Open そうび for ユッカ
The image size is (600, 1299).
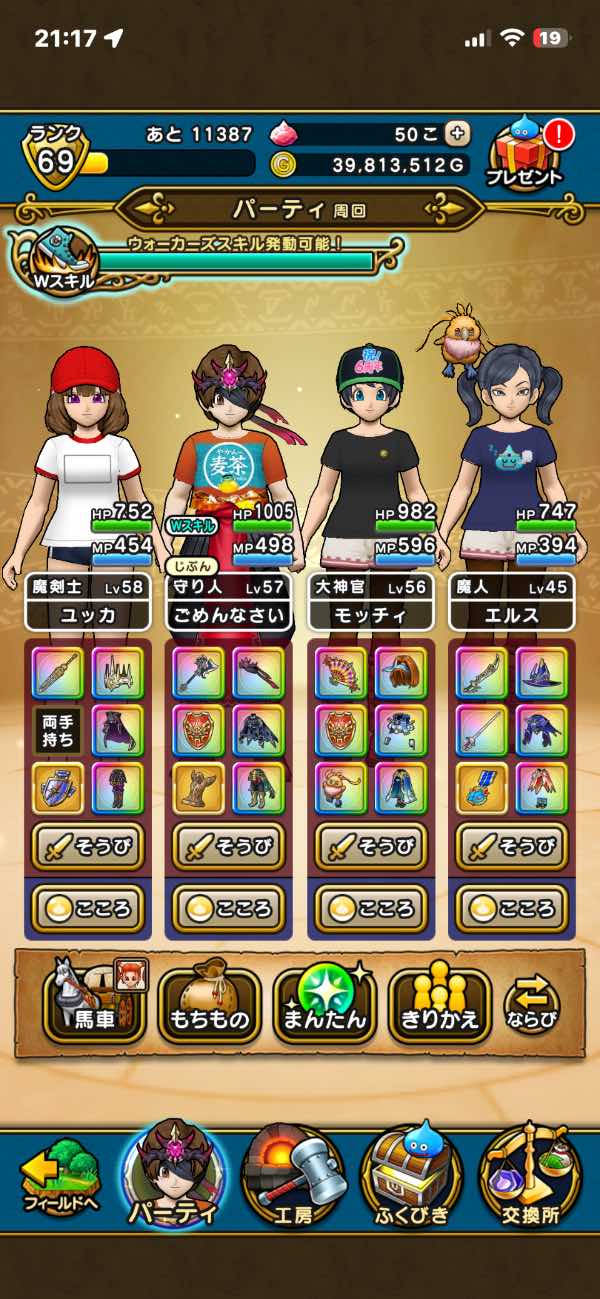pos(87,847)
